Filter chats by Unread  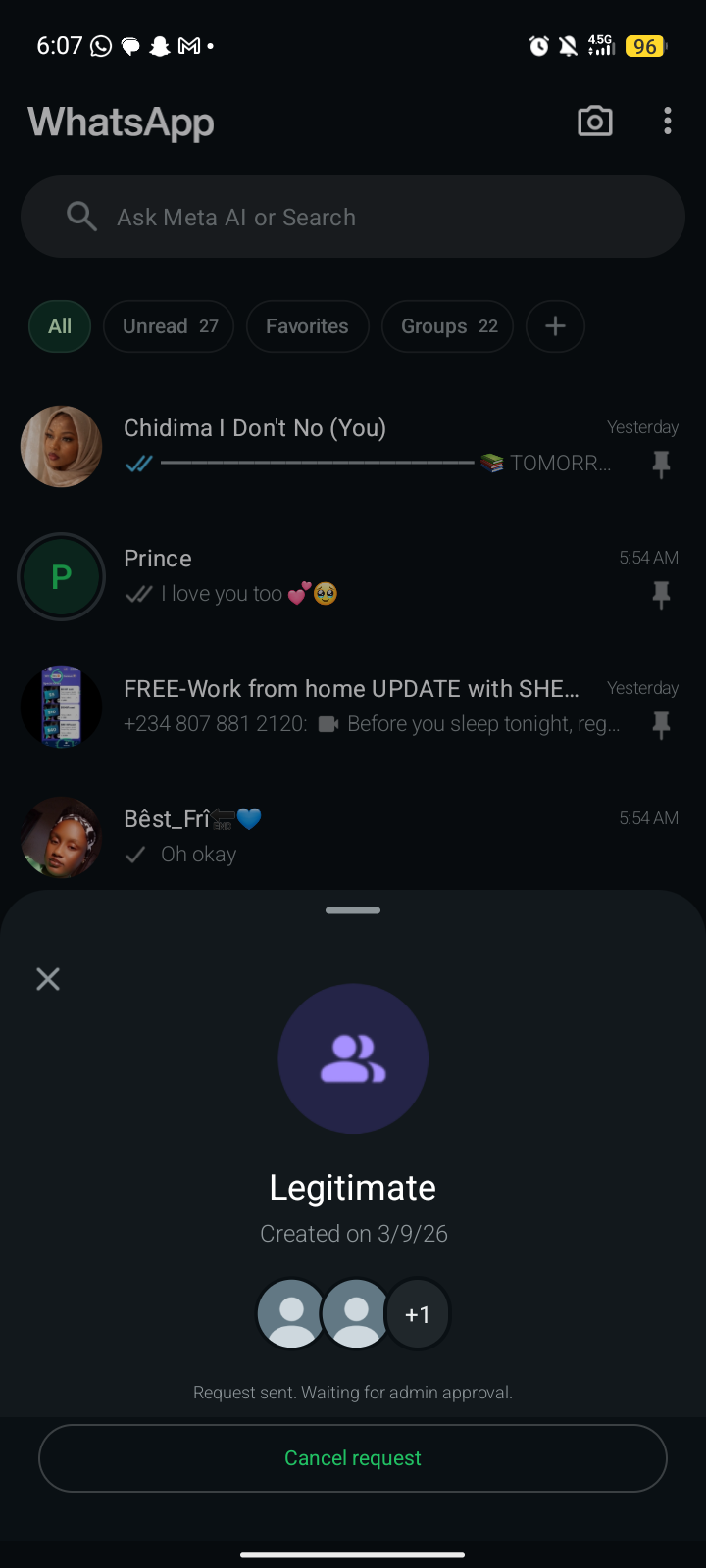pyautogui.click(x=170, y=326)
